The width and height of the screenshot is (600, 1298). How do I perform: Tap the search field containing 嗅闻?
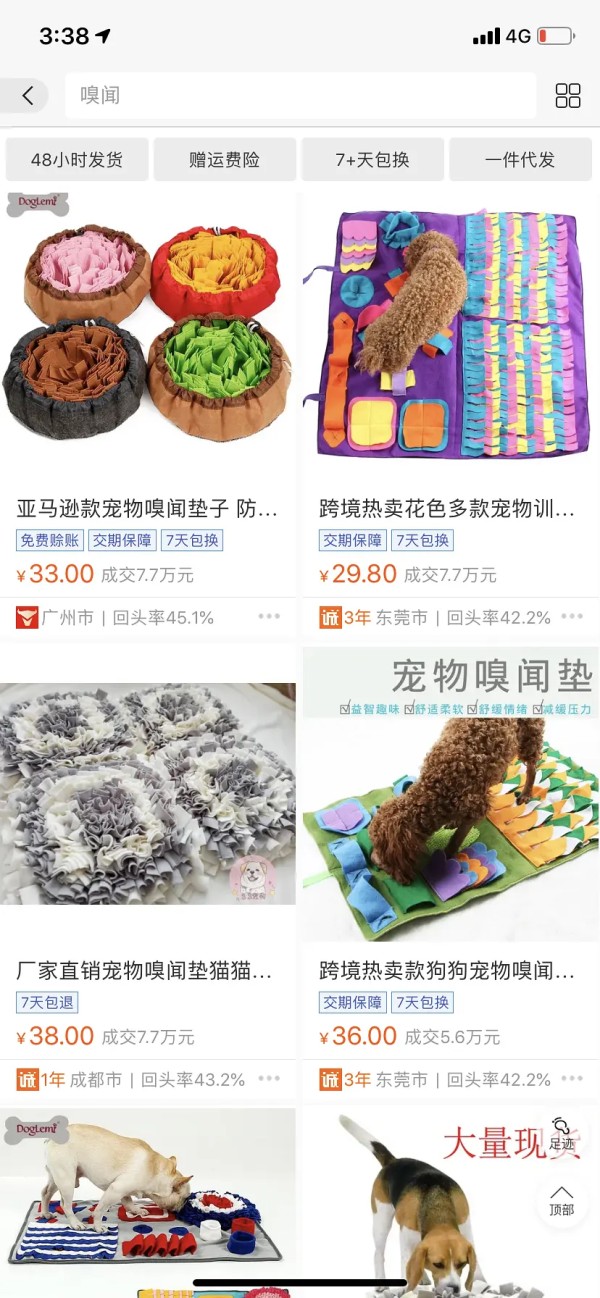(300, 96)
